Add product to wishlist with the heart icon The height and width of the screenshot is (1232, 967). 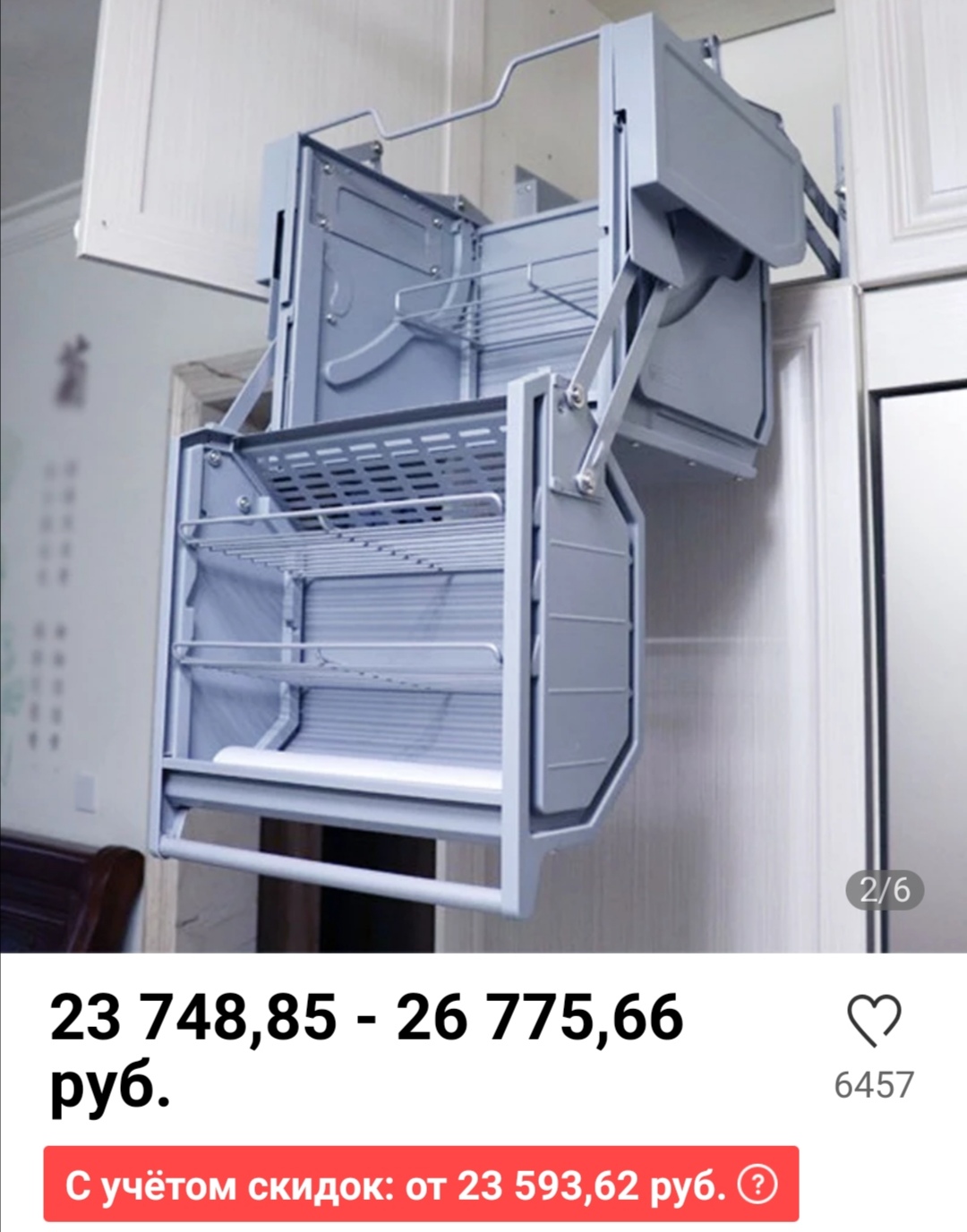(x=874, y=1022)
